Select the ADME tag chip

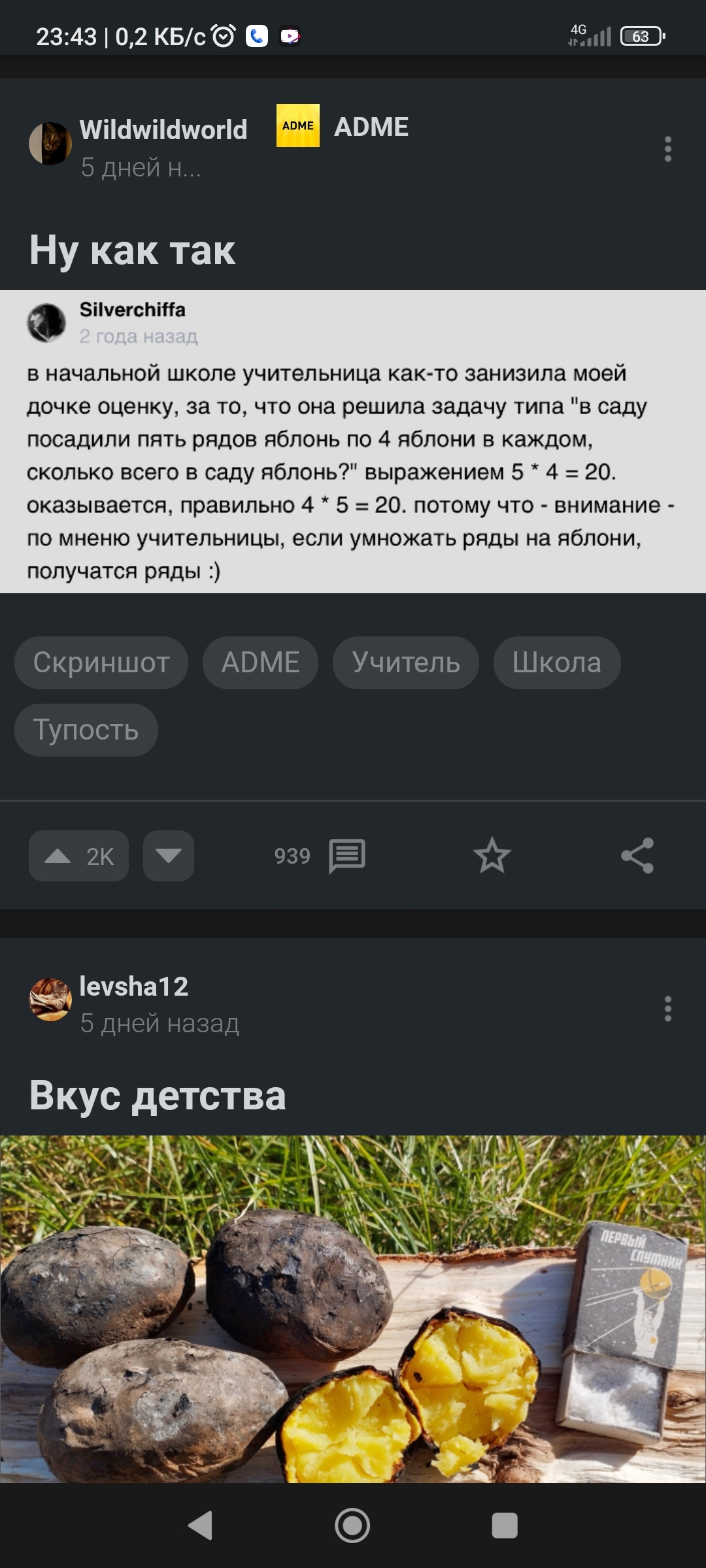click(260, 662)
